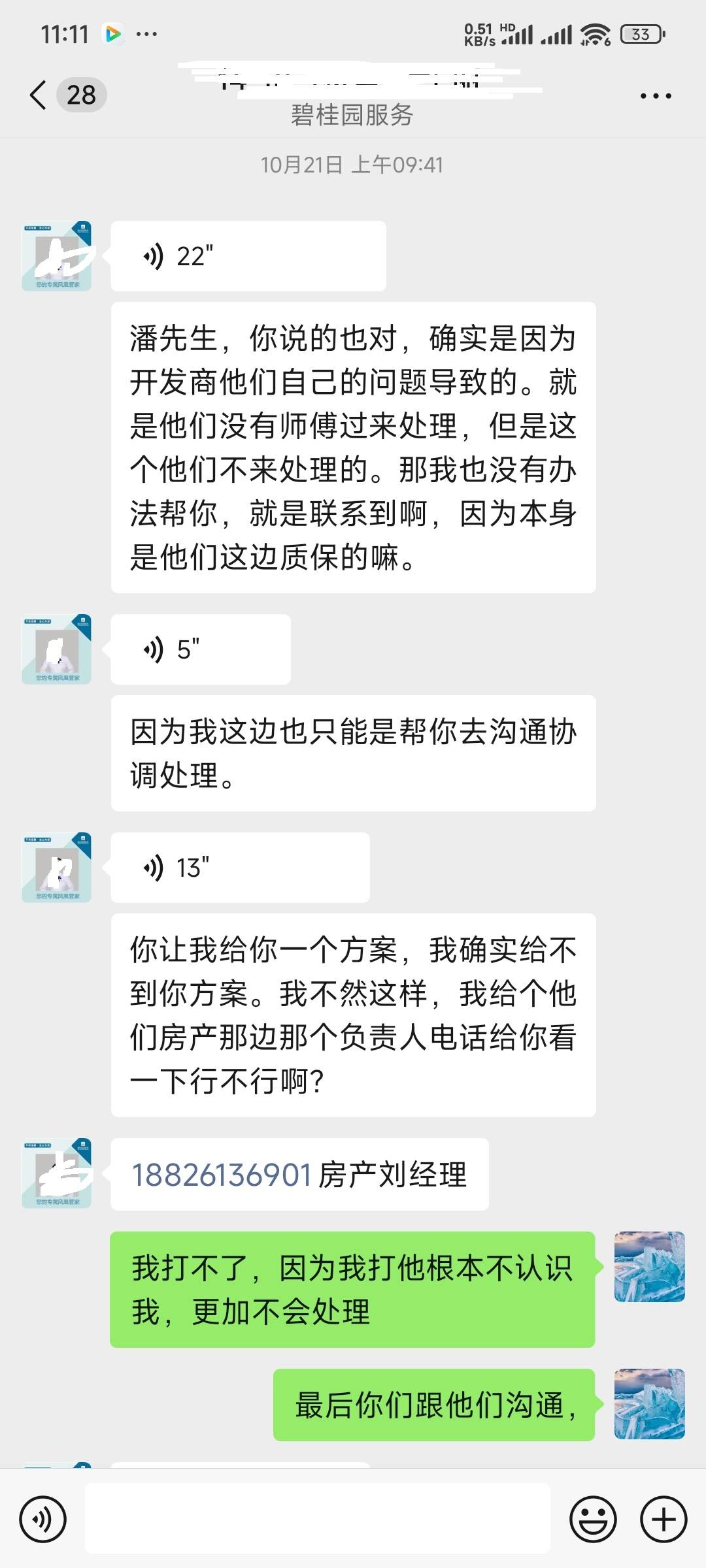Play the 22-second voice message
Image resolution: width=706 pixels, height=1568 pixels.
[248, 256]
